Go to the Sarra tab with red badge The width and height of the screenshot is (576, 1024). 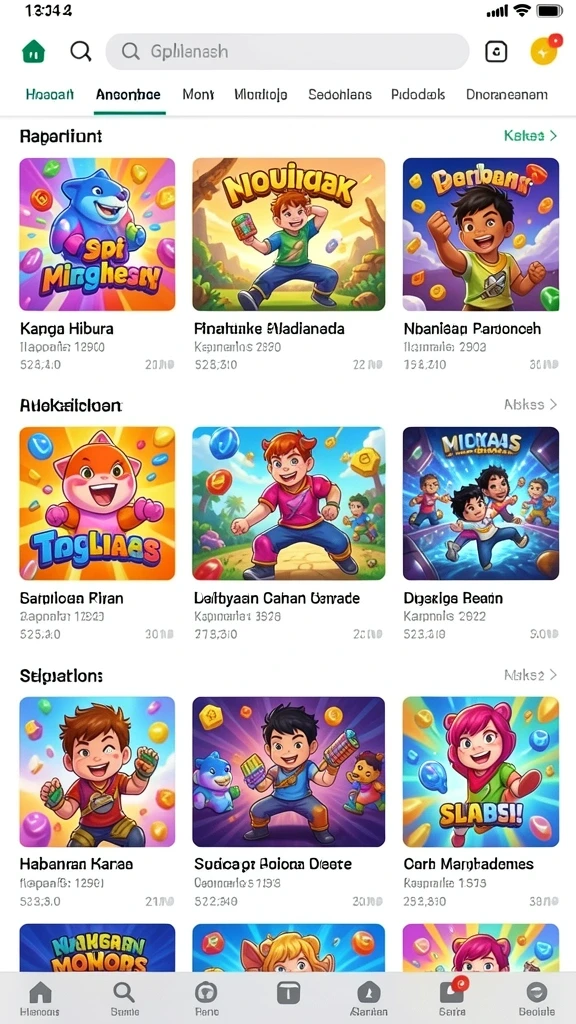[x=451, y=998]
